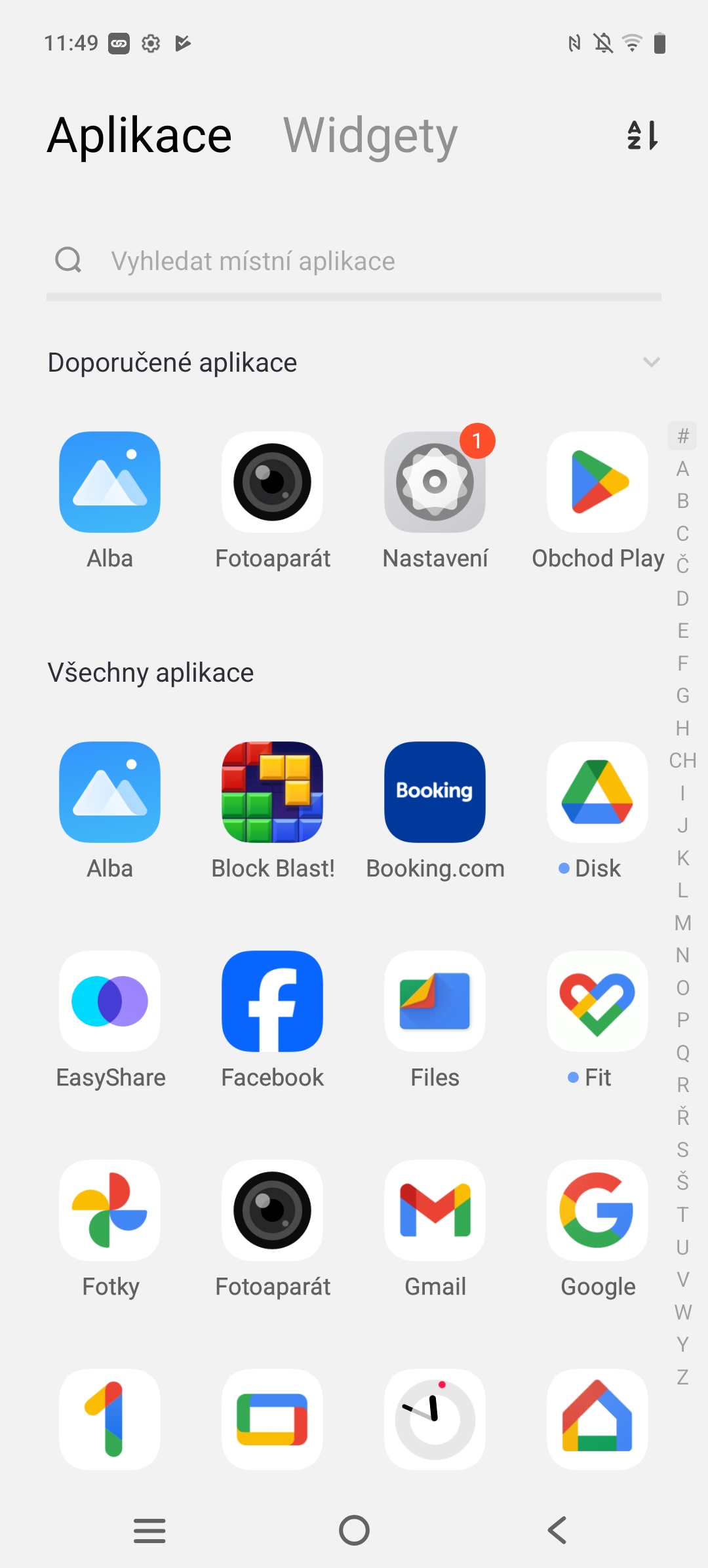Launch the Booking.com app

coord(435,792)
